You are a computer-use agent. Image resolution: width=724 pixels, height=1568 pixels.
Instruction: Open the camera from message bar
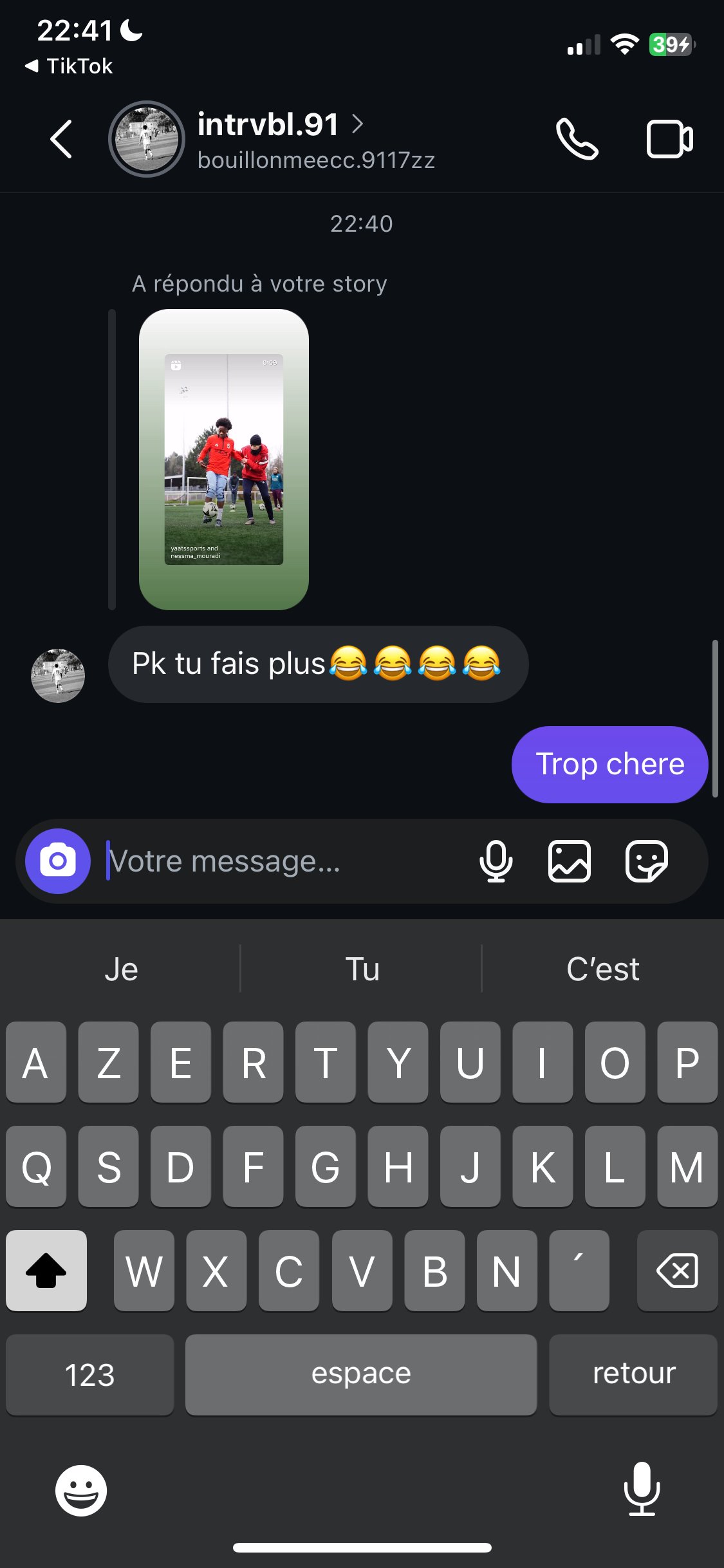pyautogui.click(x=58, y=861)
